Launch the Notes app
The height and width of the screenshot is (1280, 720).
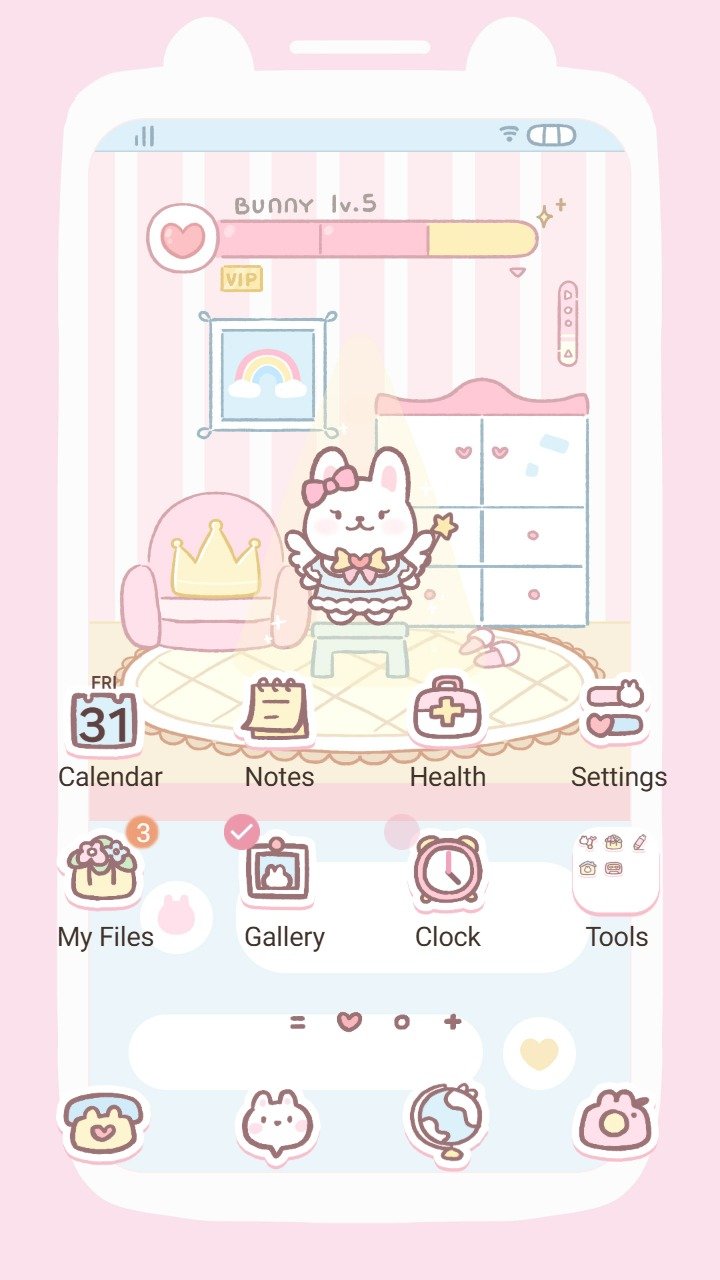[277, 711]
